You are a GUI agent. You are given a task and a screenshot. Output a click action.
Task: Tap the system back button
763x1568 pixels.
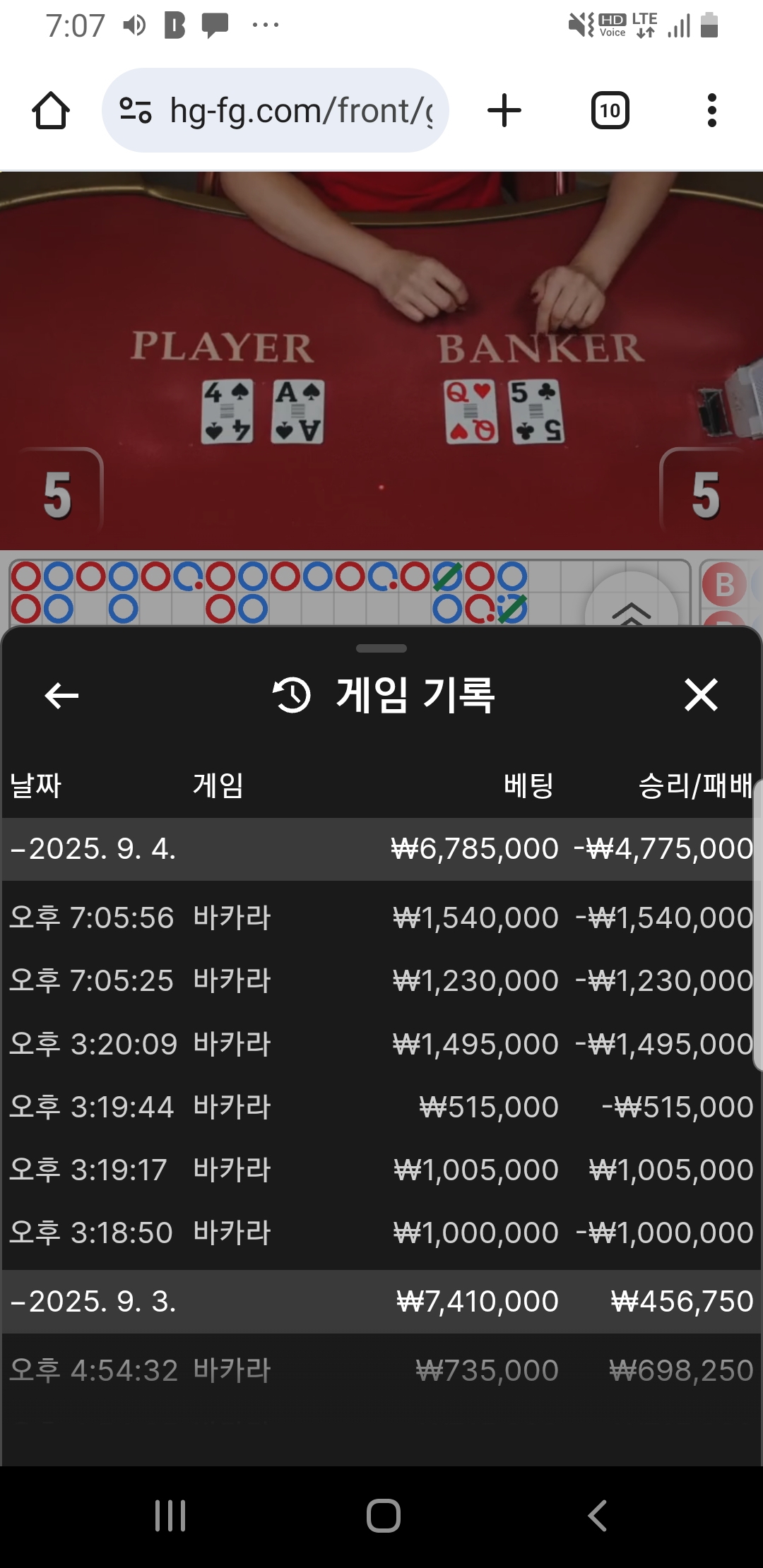(x=597, y=1516)
